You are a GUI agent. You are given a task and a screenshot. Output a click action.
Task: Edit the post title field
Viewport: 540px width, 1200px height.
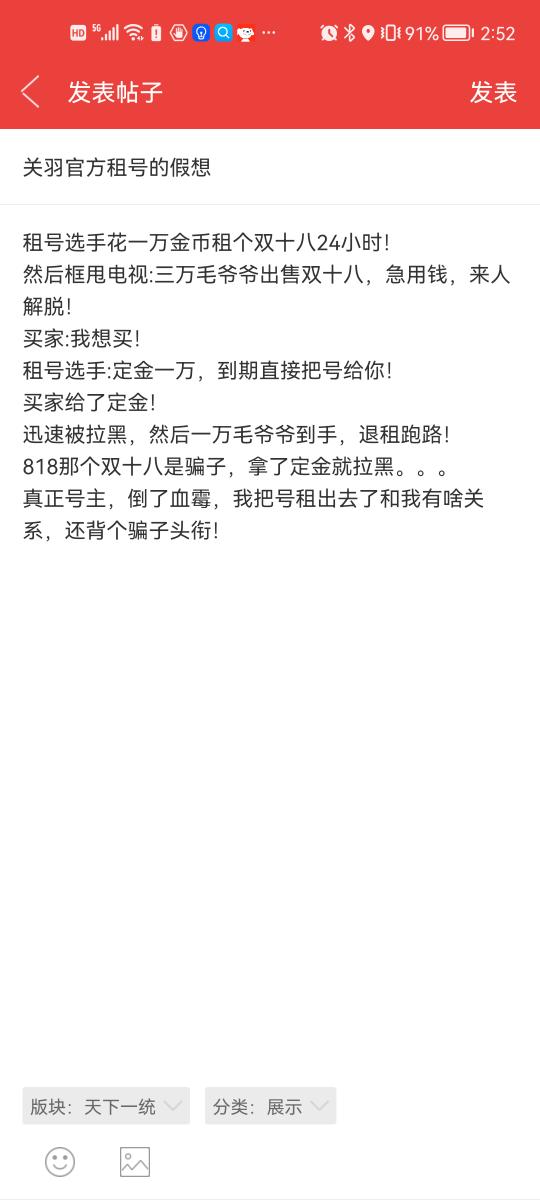point(270,167)
